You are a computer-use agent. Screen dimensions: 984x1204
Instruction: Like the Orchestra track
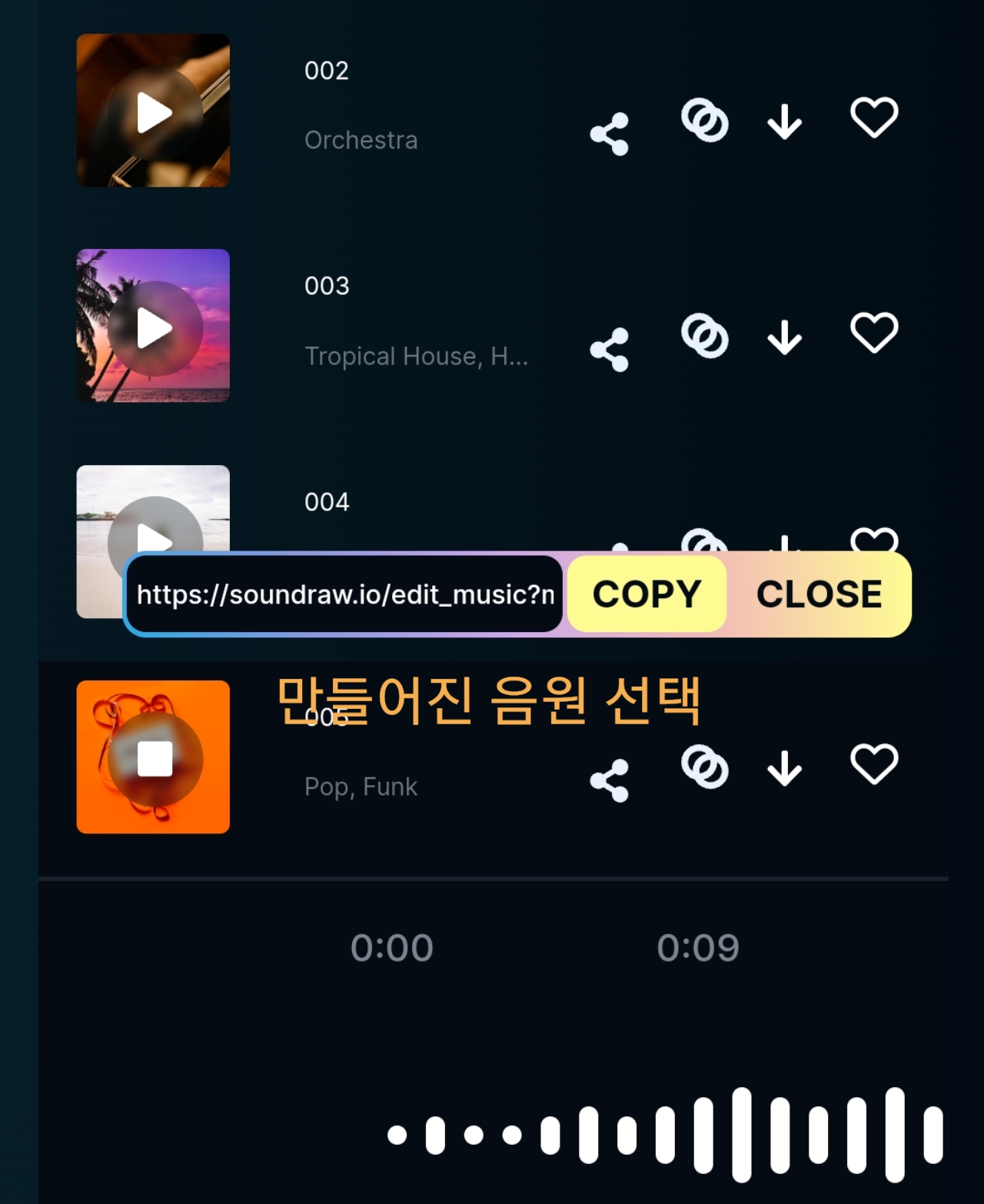pos(874,118)
